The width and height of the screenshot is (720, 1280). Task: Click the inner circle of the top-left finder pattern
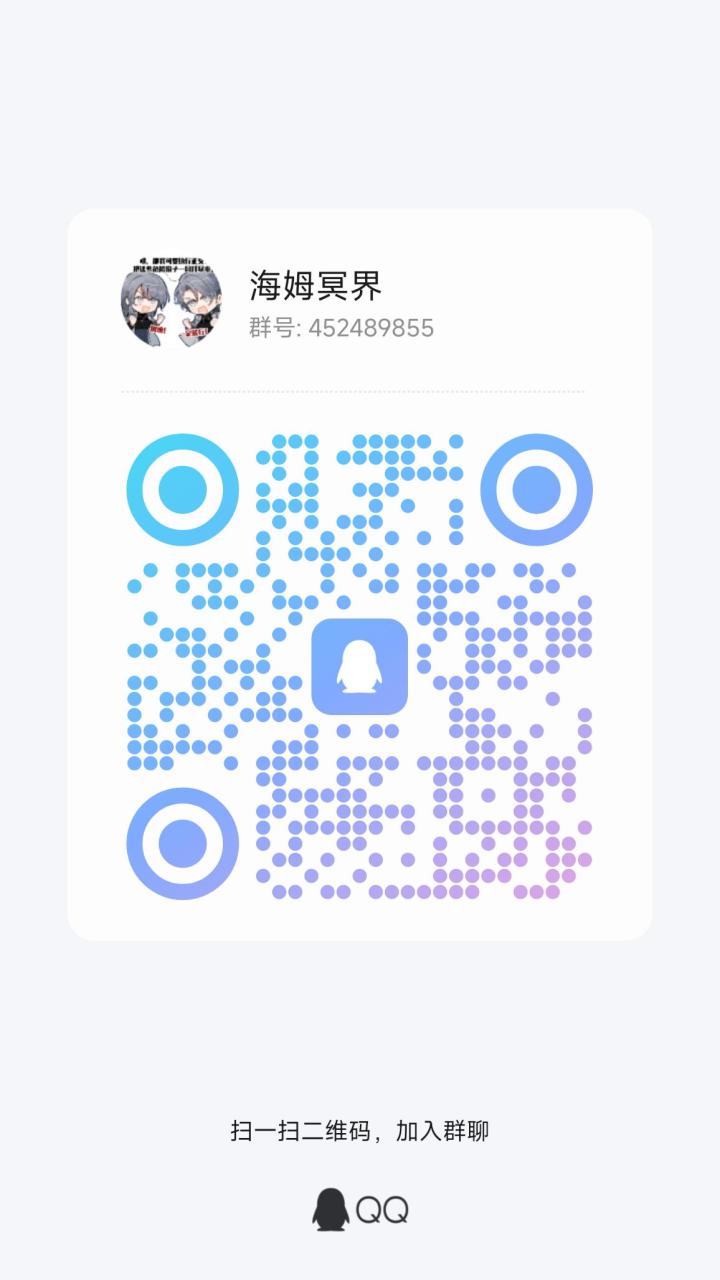point(182,488)
